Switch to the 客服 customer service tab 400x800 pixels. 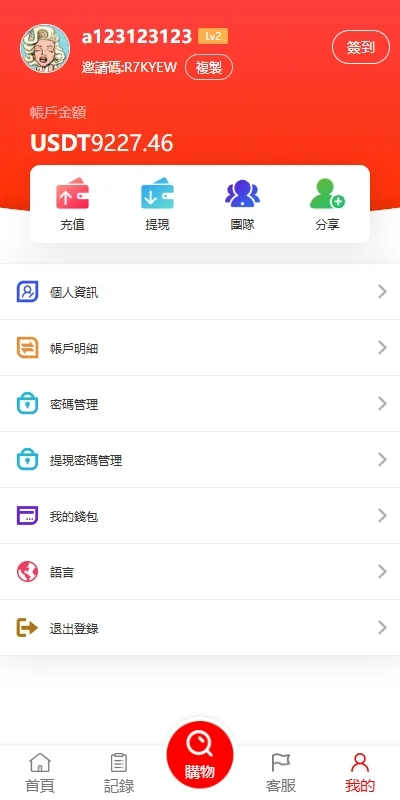click(281, 772)
